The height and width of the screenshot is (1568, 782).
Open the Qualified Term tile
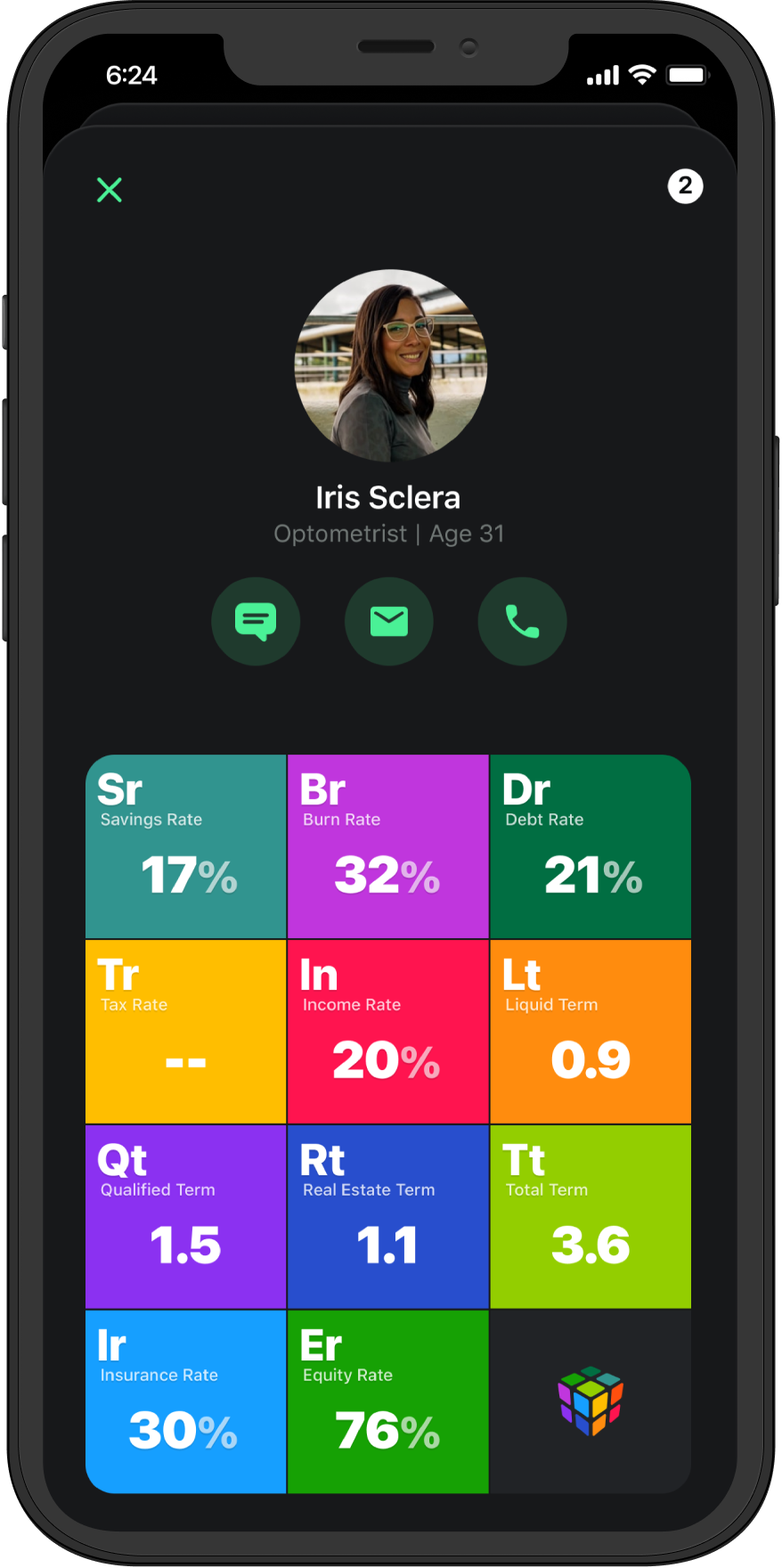pos(186,1217)
